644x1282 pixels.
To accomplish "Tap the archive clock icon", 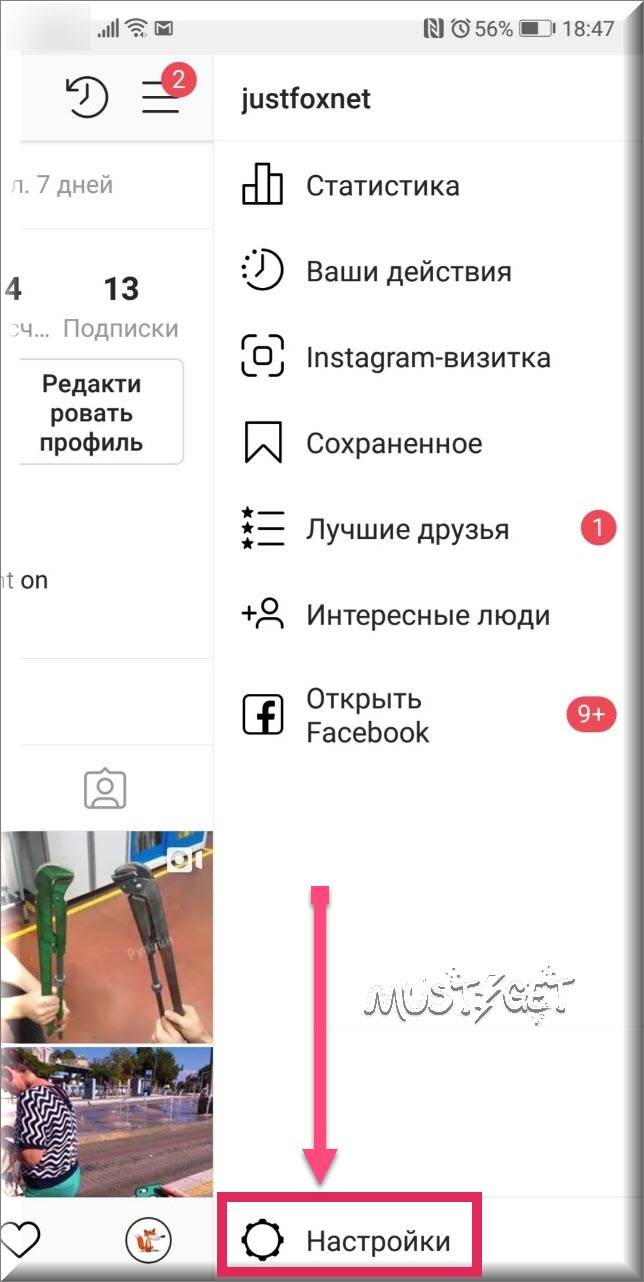I will pos(87,98).
